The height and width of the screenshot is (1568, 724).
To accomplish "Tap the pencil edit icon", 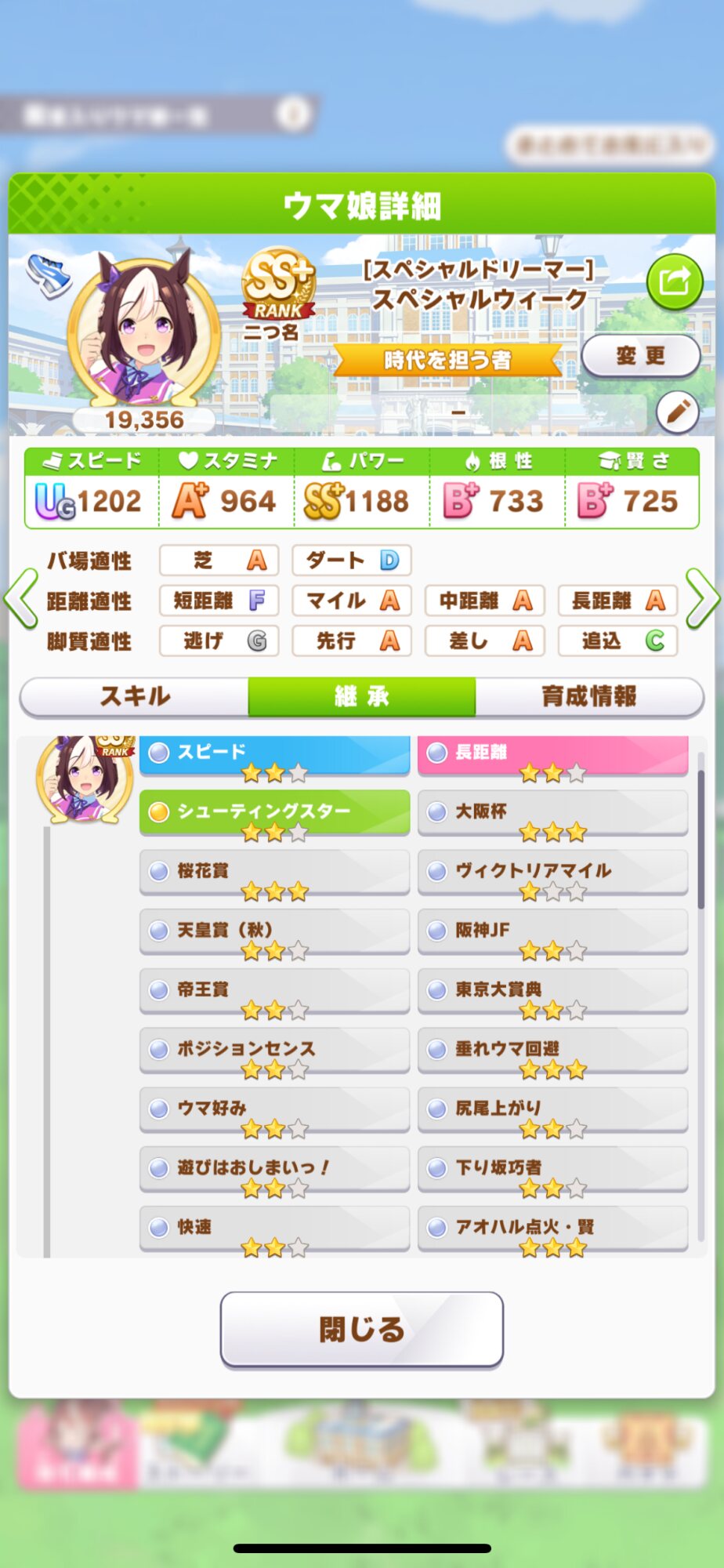I will [x=678, y=412].
